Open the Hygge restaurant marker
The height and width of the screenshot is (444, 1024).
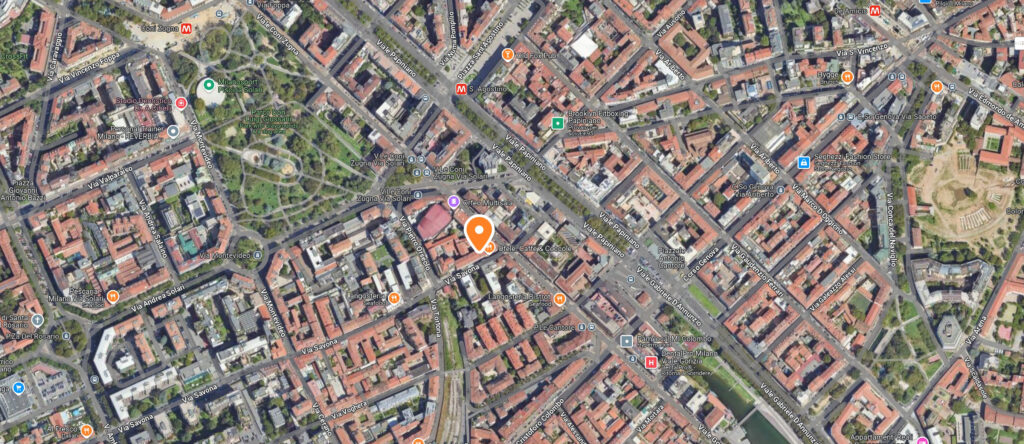848,76
